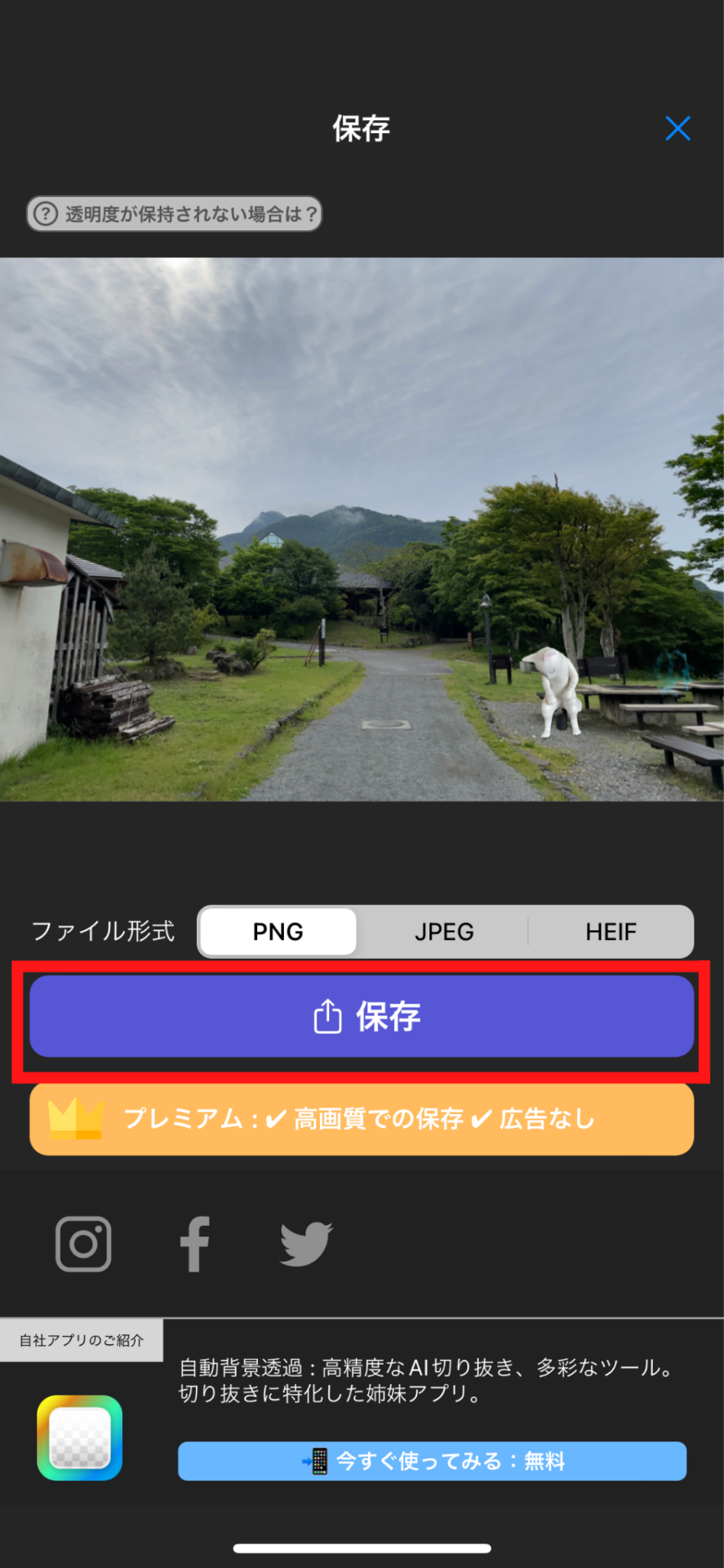The height and width of the screenshot is (1568, 724).
Task: Select PNG file format
Action: (x=278, y=931)
